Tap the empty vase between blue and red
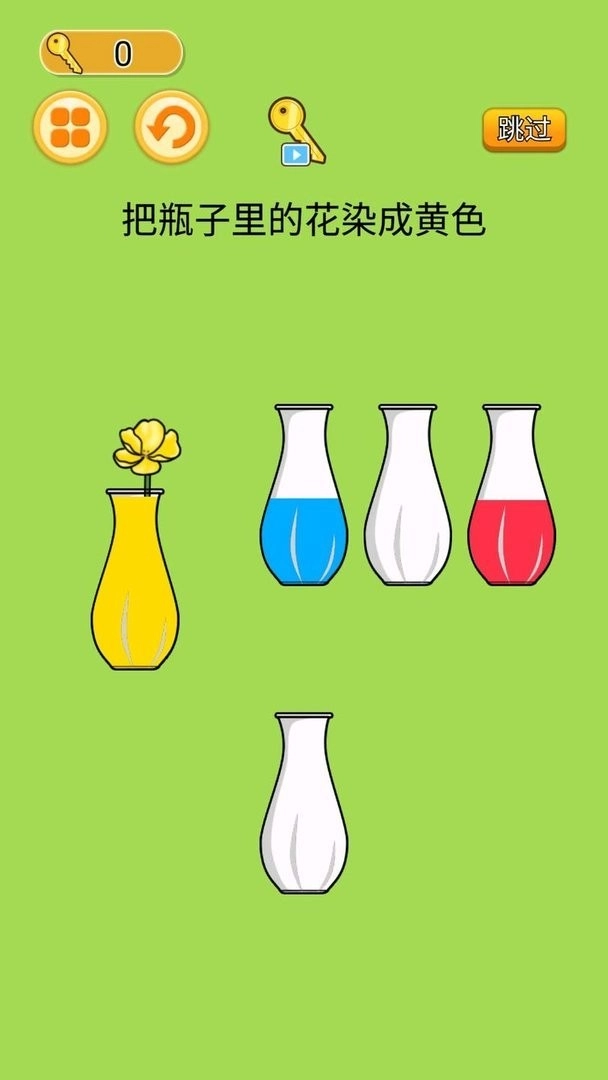Image resolution: width=608 pixels, height=1080 pixels. click(x=407, y=500)
